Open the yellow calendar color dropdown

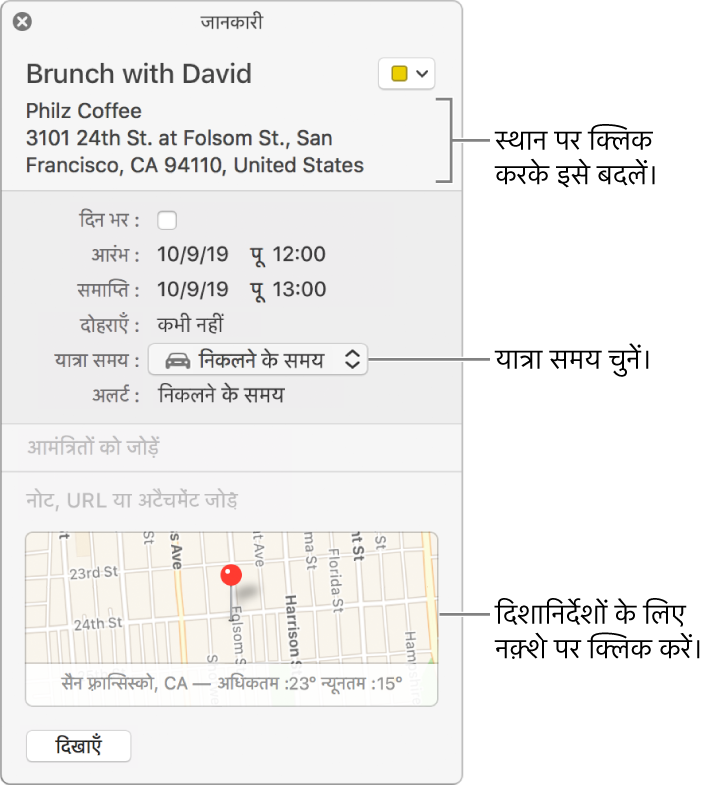pos(407,73)
